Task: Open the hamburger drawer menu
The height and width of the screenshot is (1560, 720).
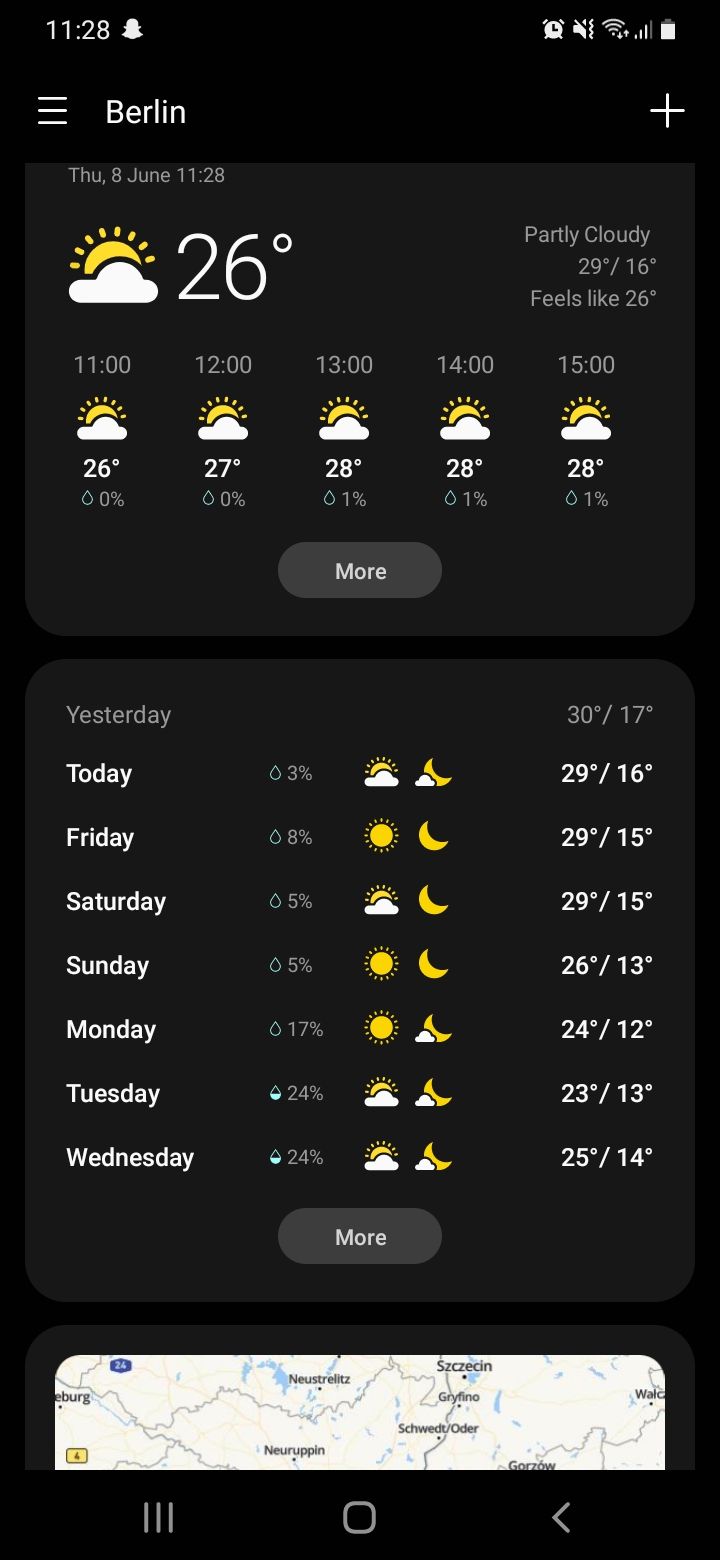Action: [x=53, y=111]
